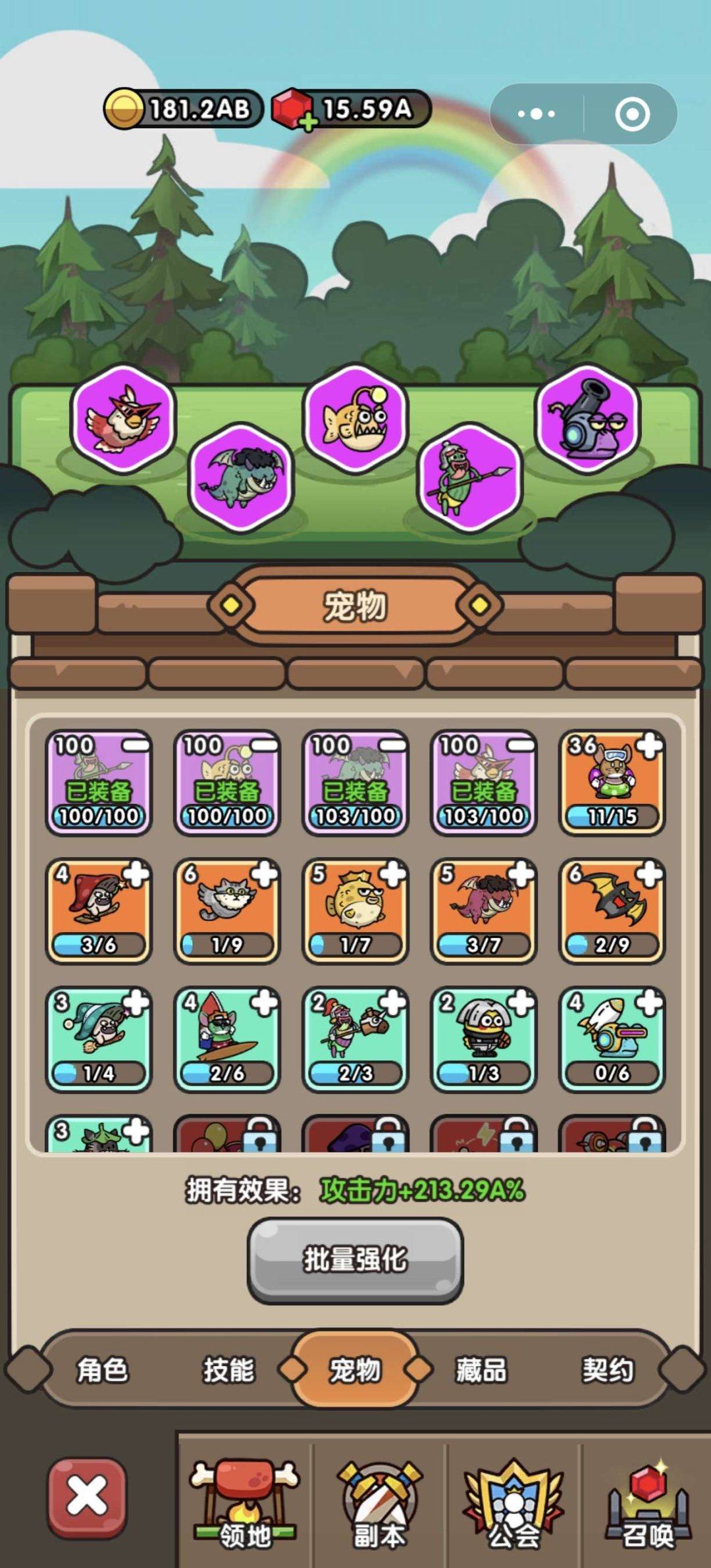Open the mini program more options menu
The height and width of the screenshot is (1568, 711).
[x=537, y=114]
